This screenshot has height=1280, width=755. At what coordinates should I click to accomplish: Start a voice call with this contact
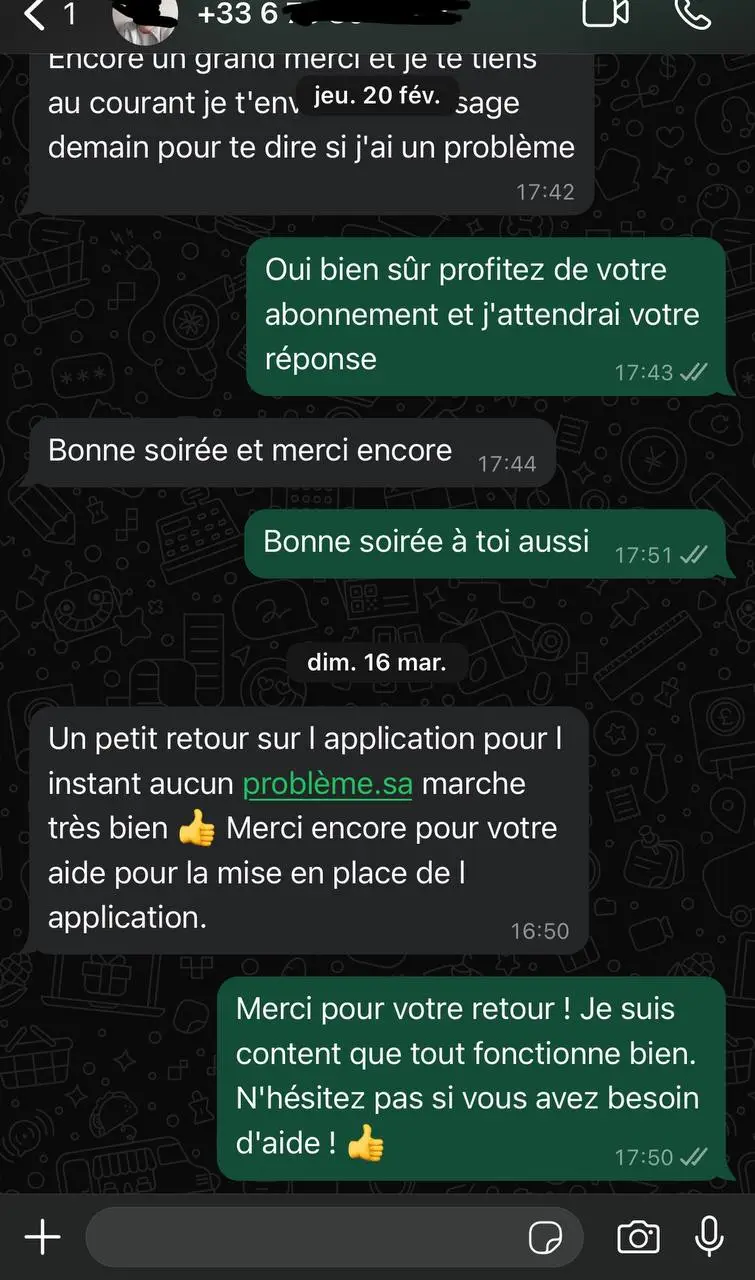pyautogui.click(x=692, y=12)
